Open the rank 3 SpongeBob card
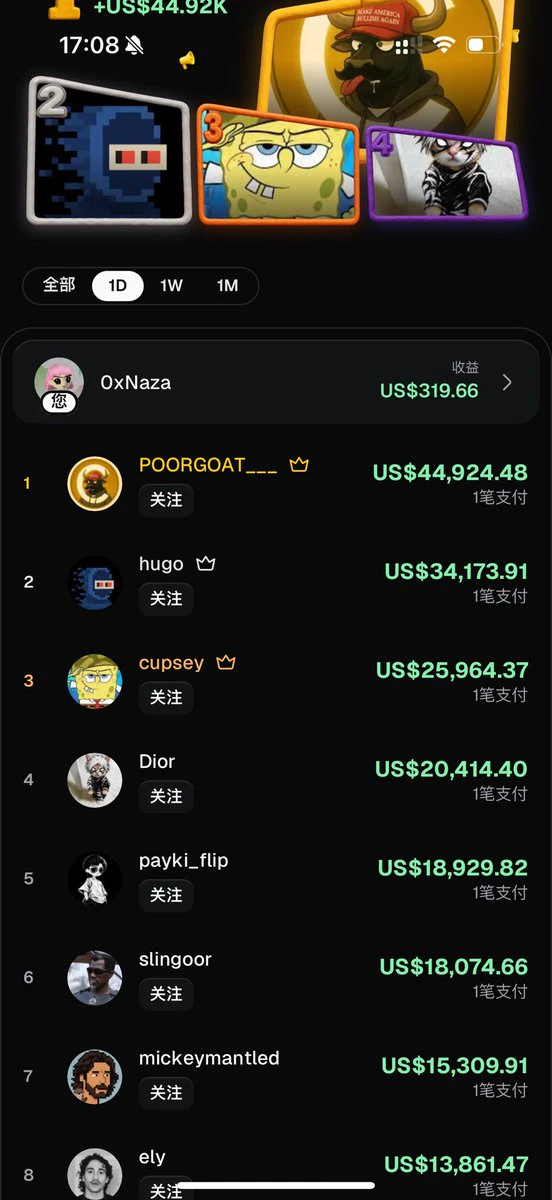Image resolution: width=552 pixels, height=1200 pixels. (279, 162)
